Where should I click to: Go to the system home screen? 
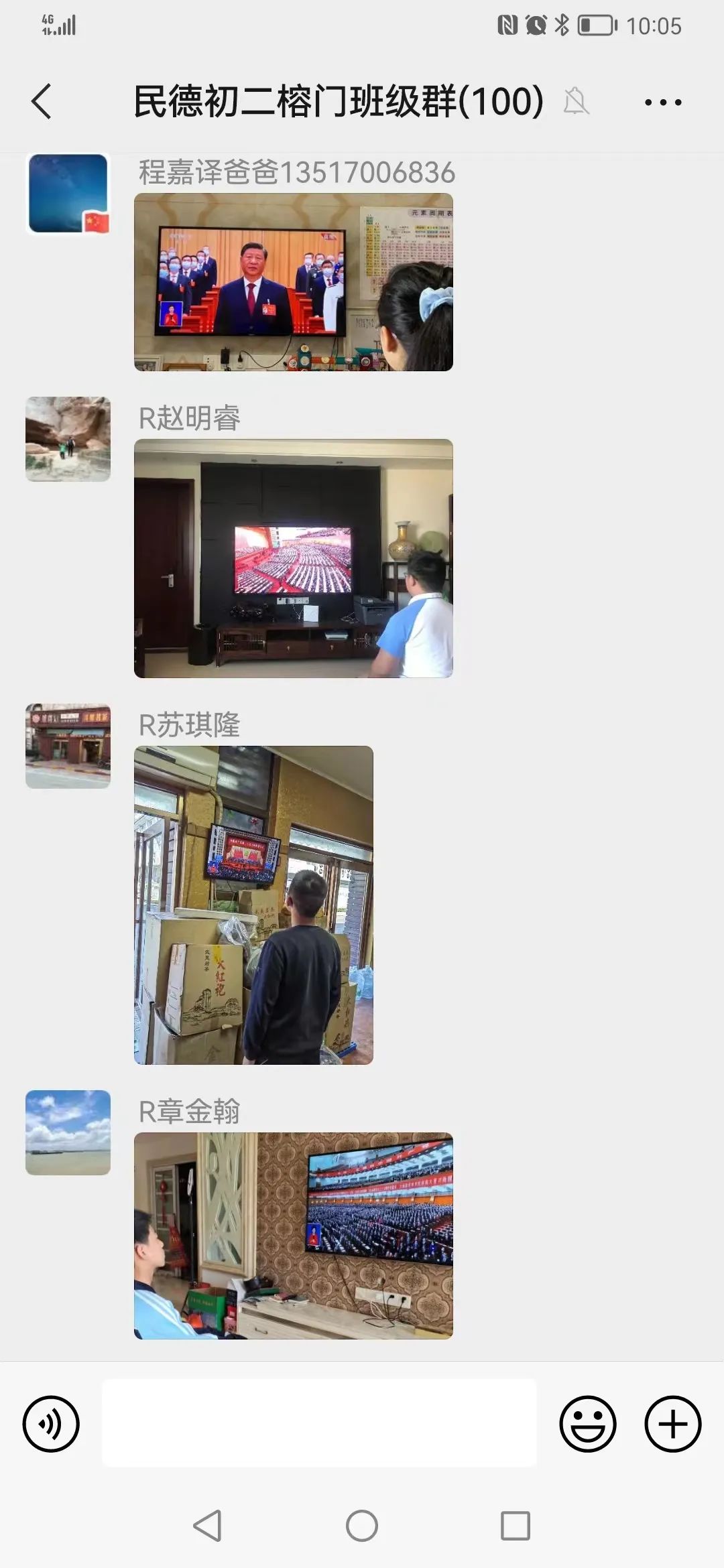pyautogui.click(x=362, y=1526)
